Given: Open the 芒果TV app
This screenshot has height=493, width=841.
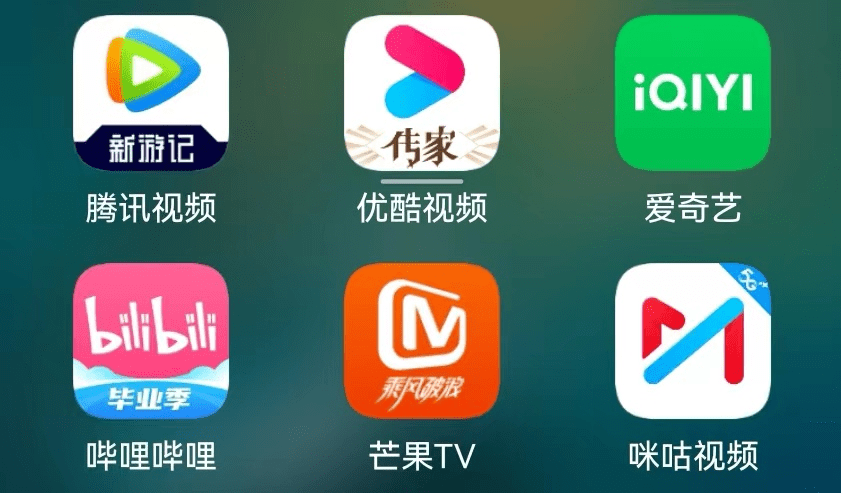Looking at the screenshot, I should tap(421, 340).
